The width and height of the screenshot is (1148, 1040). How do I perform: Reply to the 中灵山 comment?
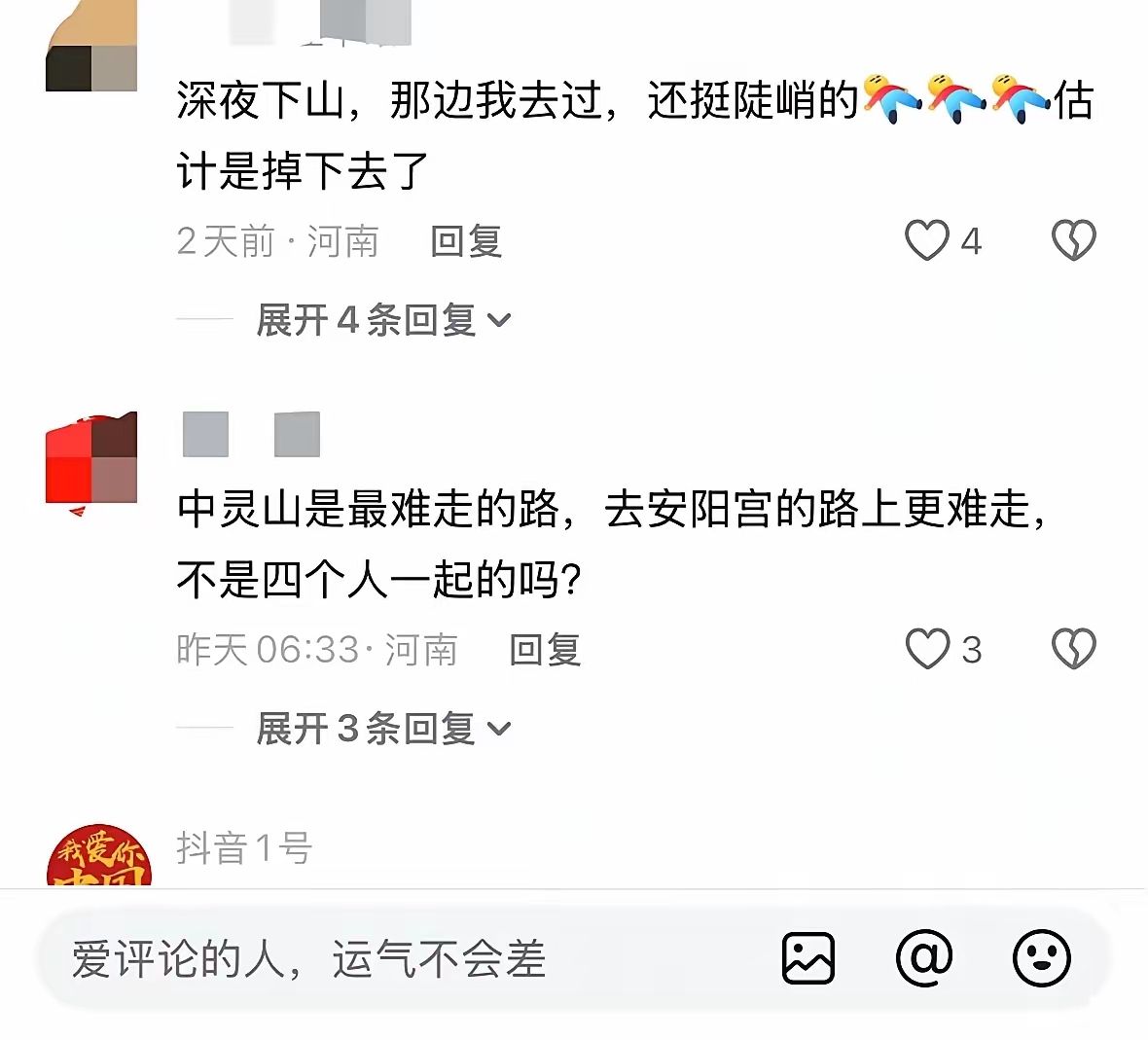point(545,650)
